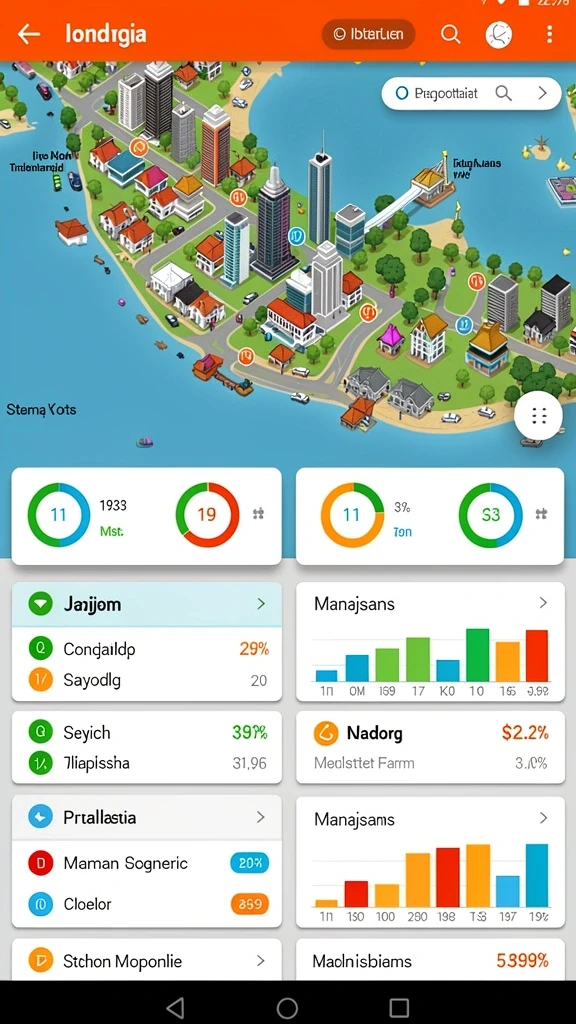The width and height of the screenshot is (576, 1024).
Task: Go back using the top-left arrow
Action: tap(28, 34)
